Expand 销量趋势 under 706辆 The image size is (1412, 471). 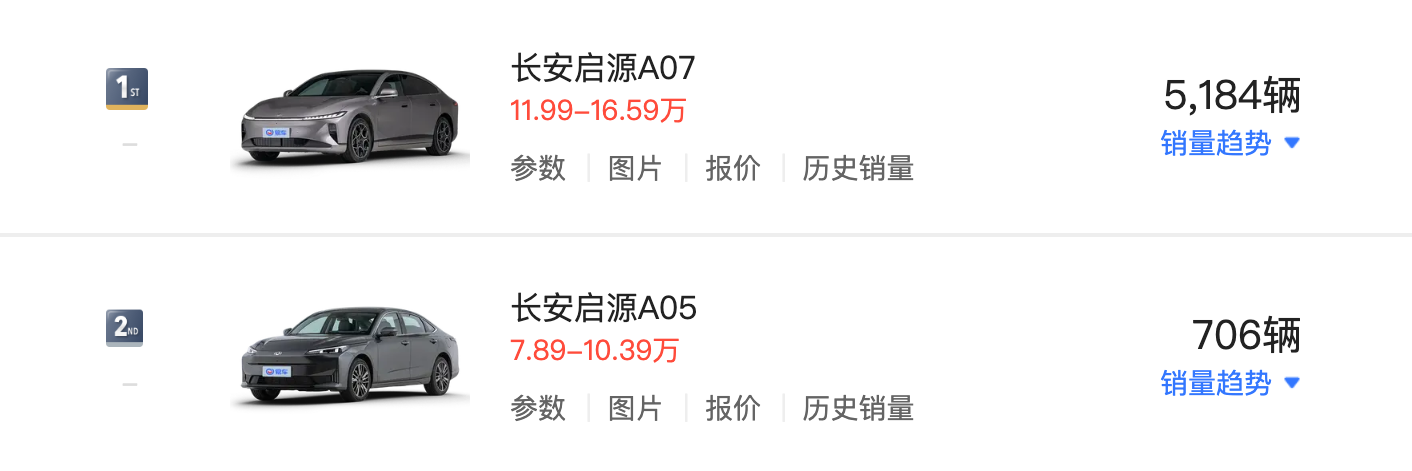pyautogui.click(x=1229, y=383)
